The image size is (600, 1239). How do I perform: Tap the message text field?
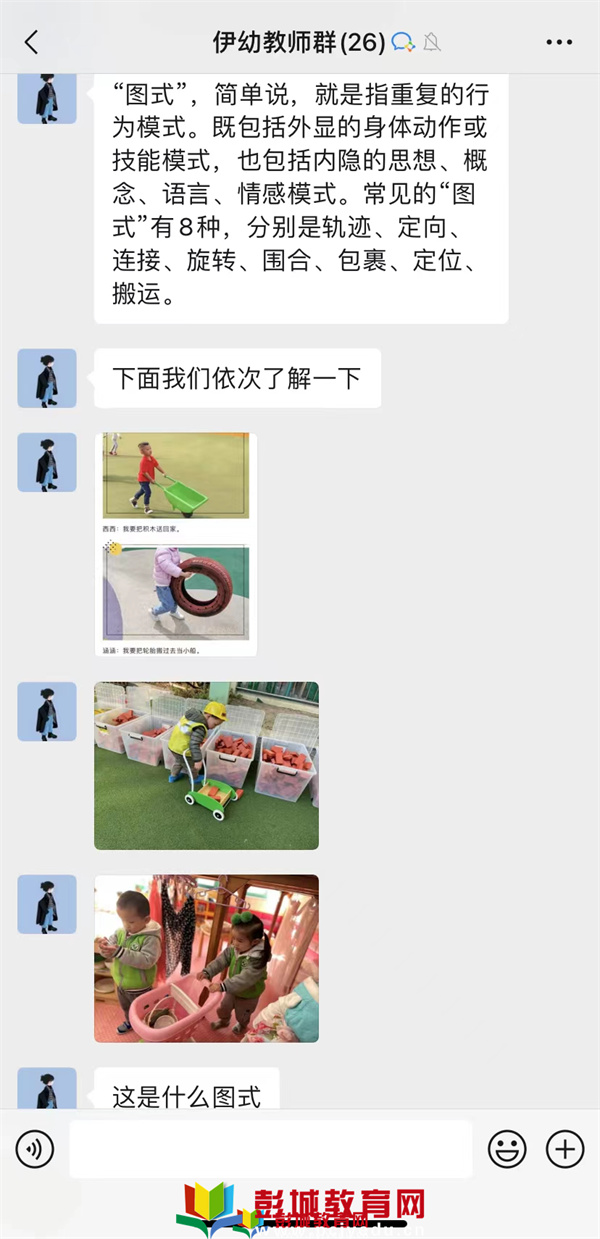[x=270, y=1149]
